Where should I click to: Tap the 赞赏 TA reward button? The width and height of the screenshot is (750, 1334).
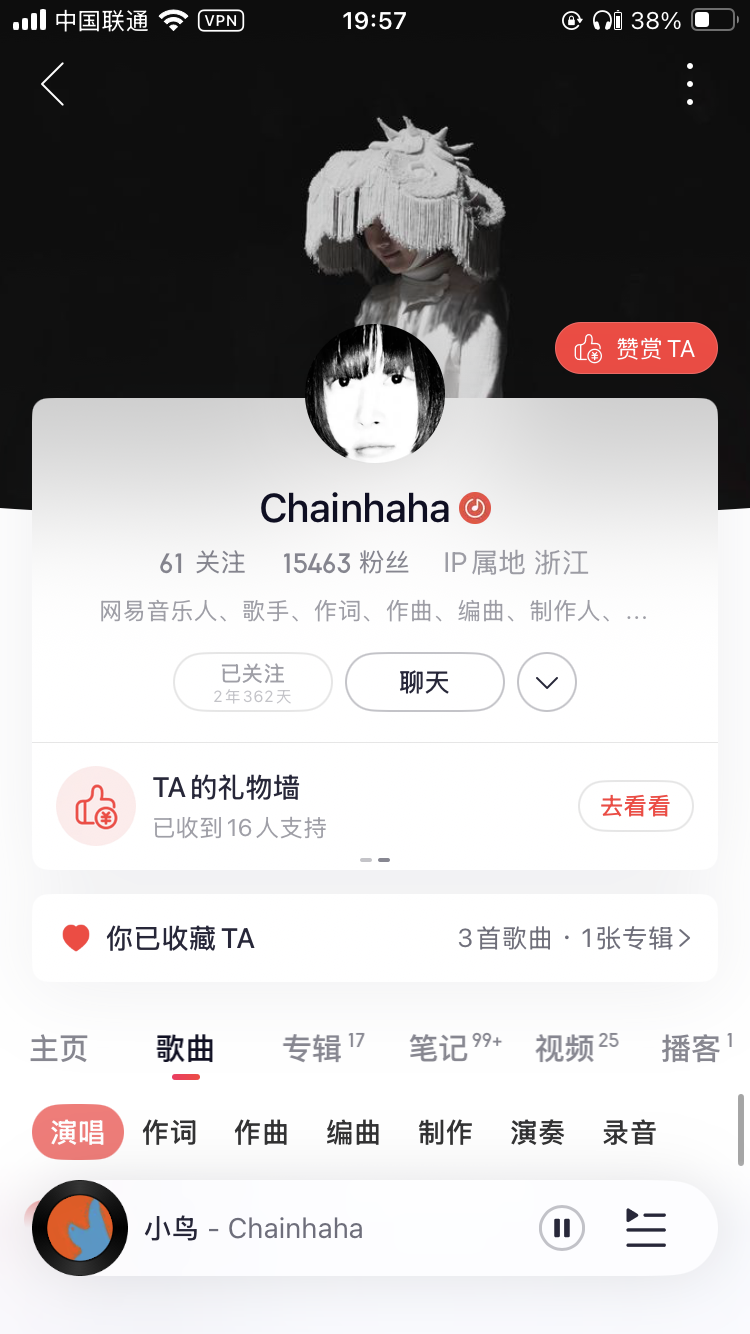636,348
